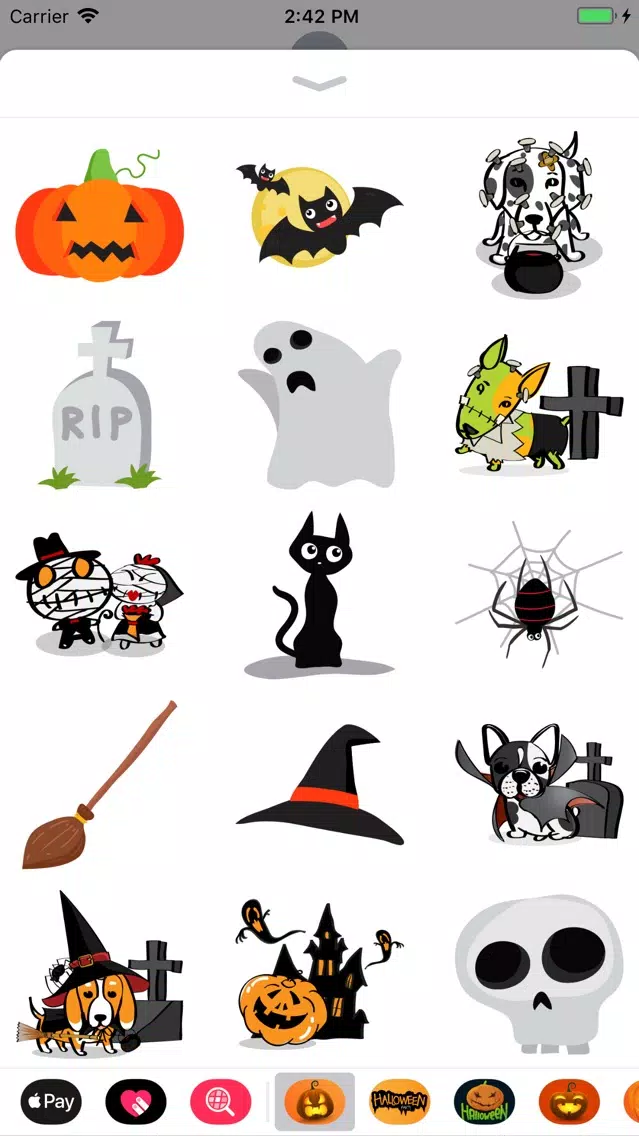The width and height of the screenshot is (639, 1136).
Task: Open the globe image search app
Action: pos(220,1102)
